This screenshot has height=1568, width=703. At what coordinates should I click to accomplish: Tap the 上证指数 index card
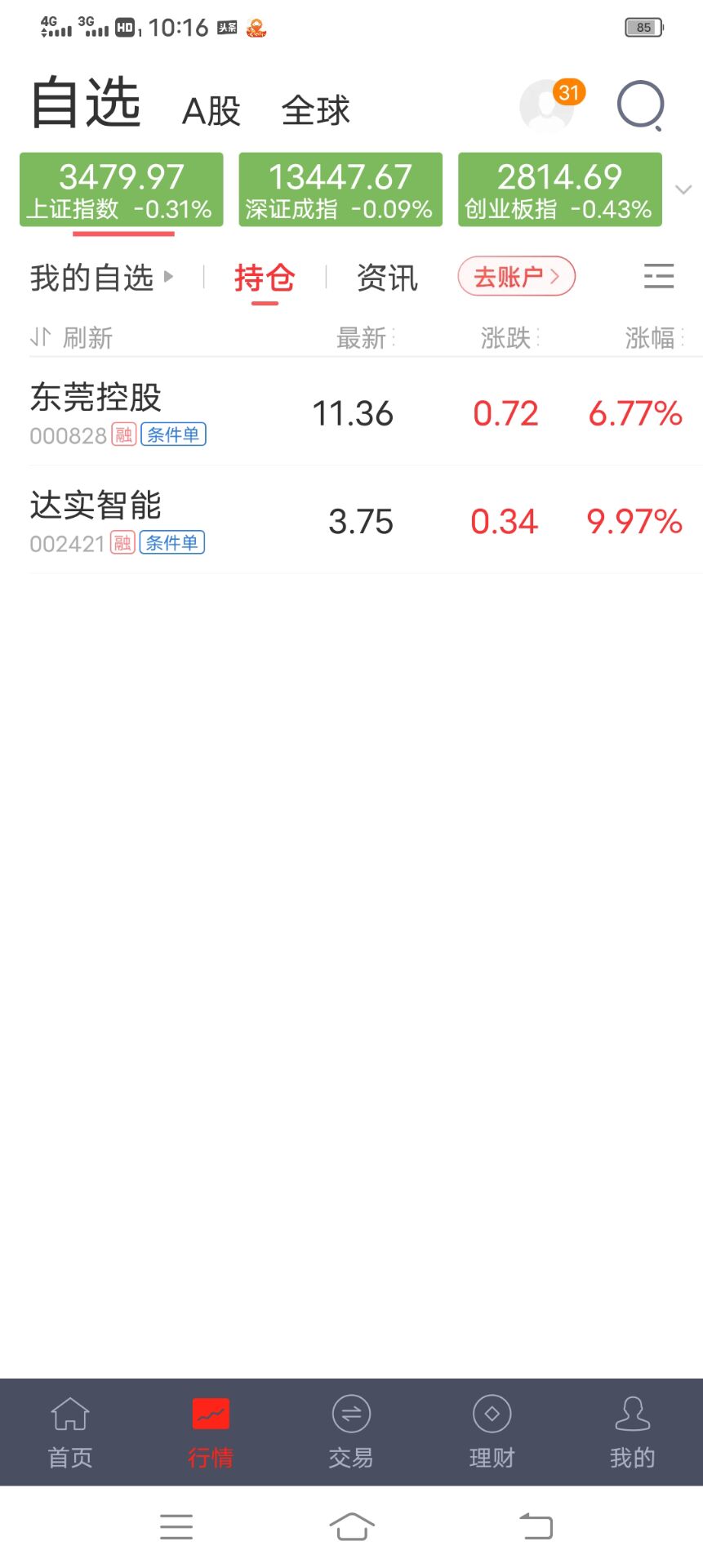(x=122, y=189)
